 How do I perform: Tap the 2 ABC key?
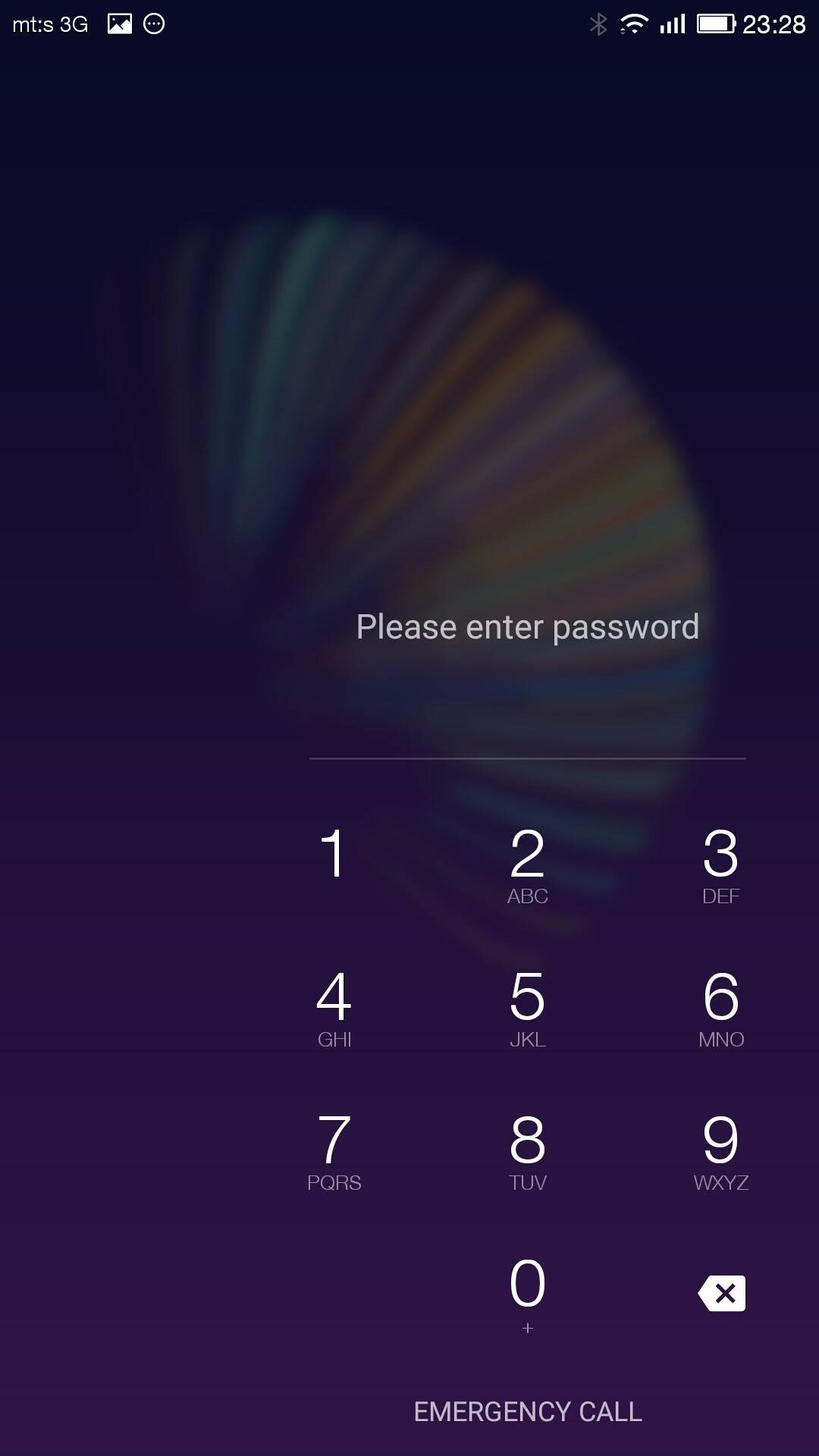pyautogui.click(x=528, y=864)
